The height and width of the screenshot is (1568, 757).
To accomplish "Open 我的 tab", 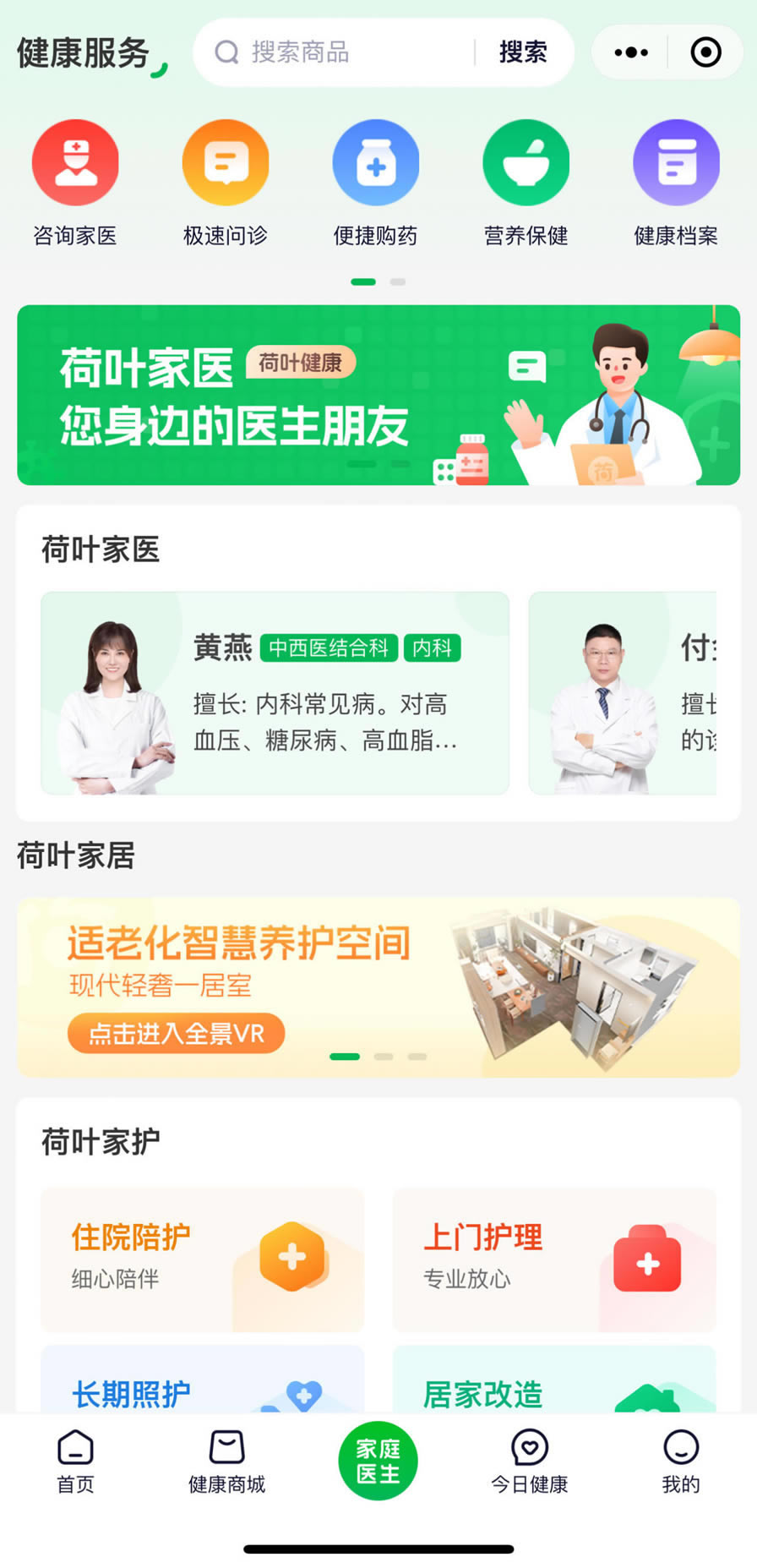I will [681, 1461].
